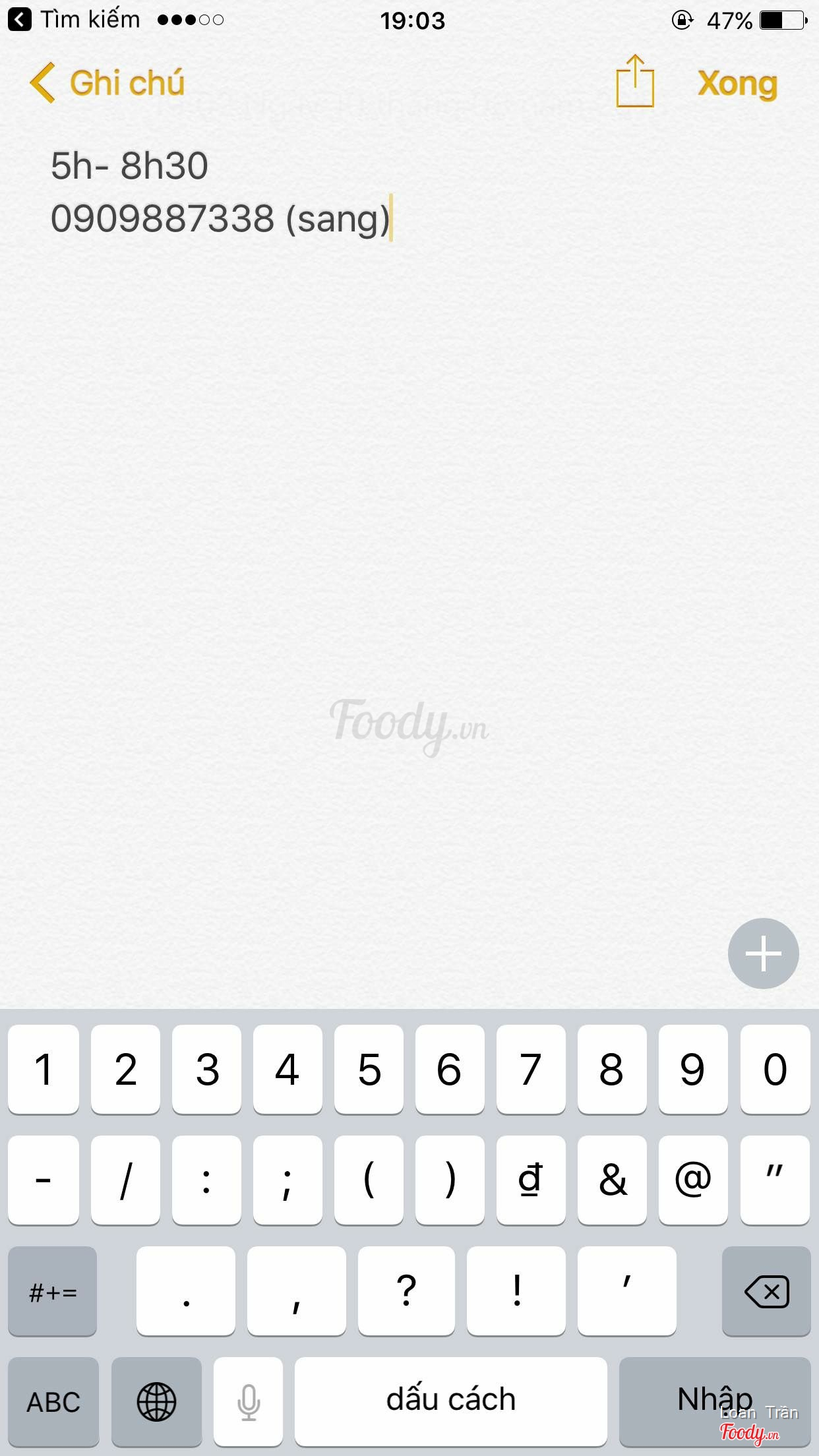Viewport: 819px width, 1456px height.
Task: Switch keyboard to ABC letters
Action: 53,1401
